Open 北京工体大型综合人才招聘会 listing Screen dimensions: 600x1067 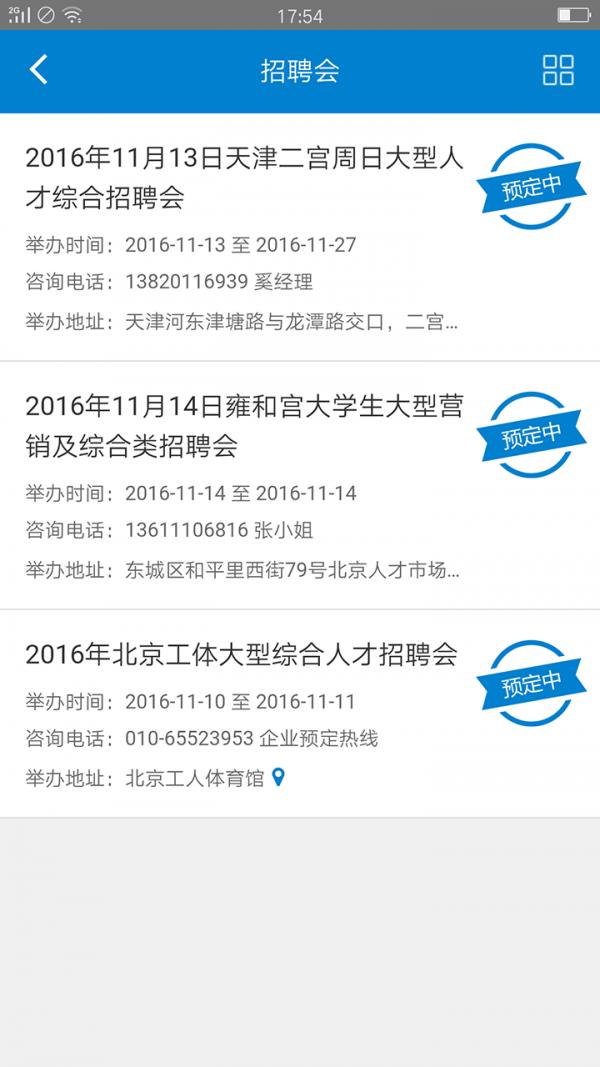point(241,655)
